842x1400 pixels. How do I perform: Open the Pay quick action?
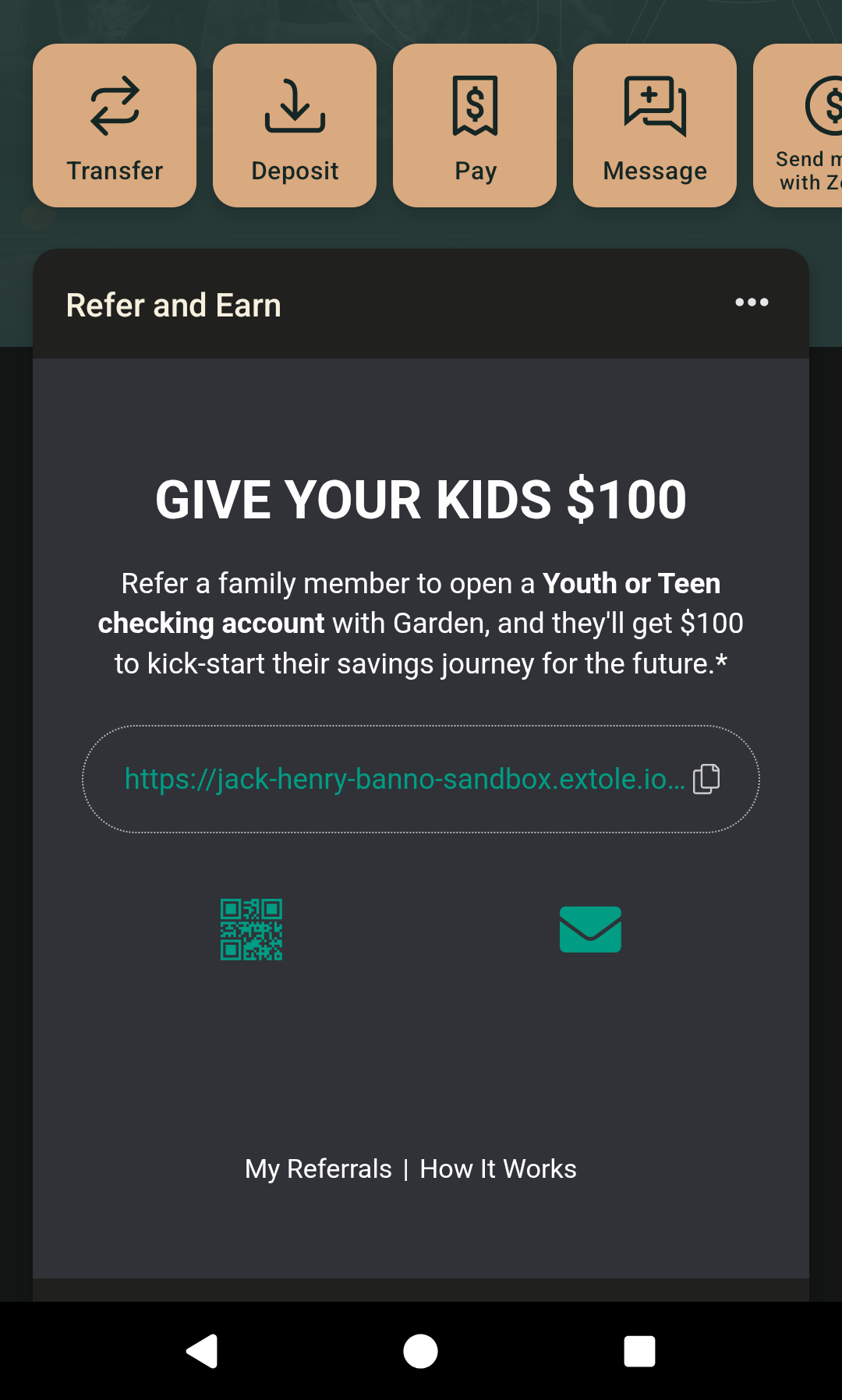click(475, 126)
